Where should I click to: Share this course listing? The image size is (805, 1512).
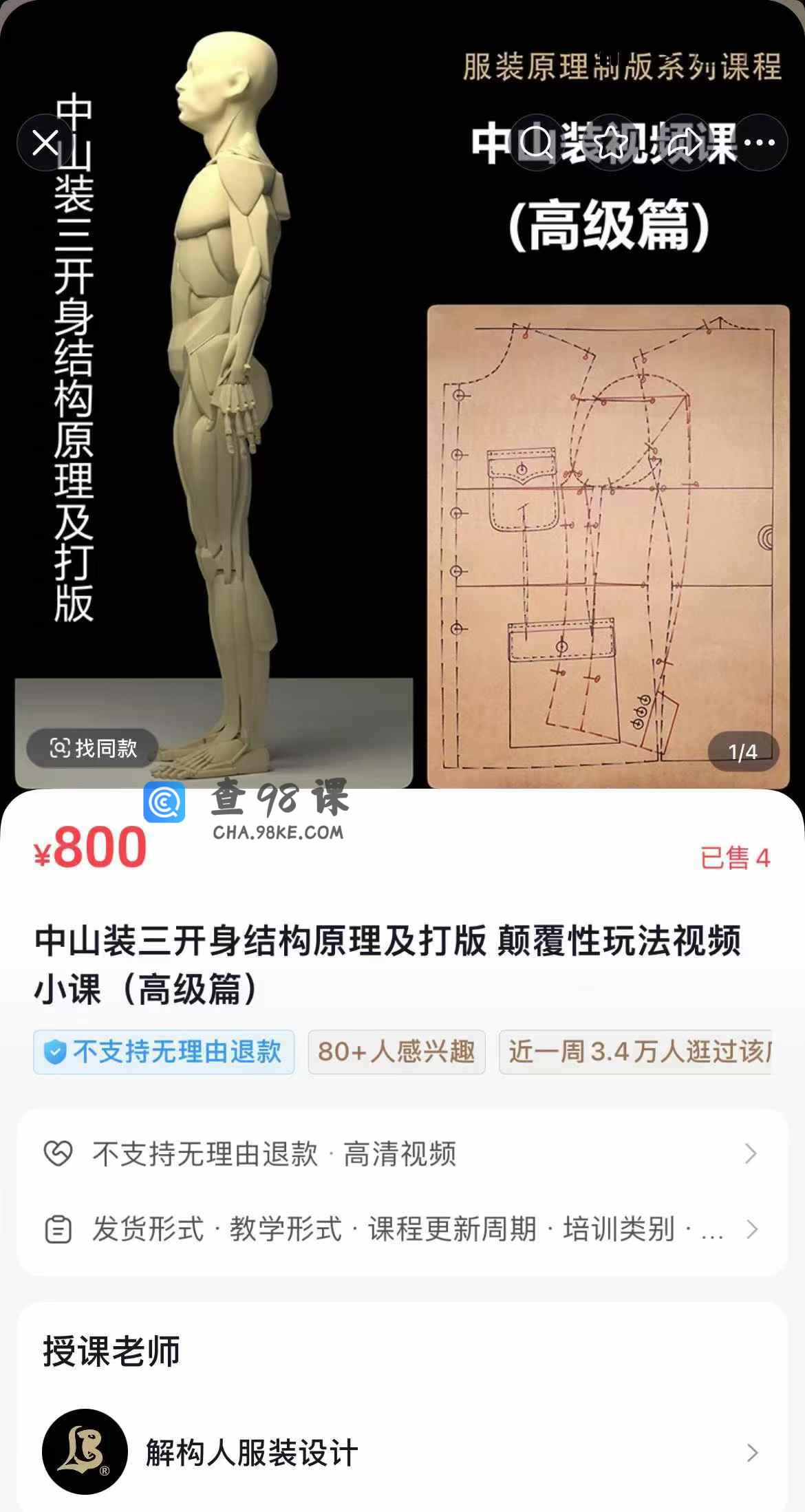[685, 143]
